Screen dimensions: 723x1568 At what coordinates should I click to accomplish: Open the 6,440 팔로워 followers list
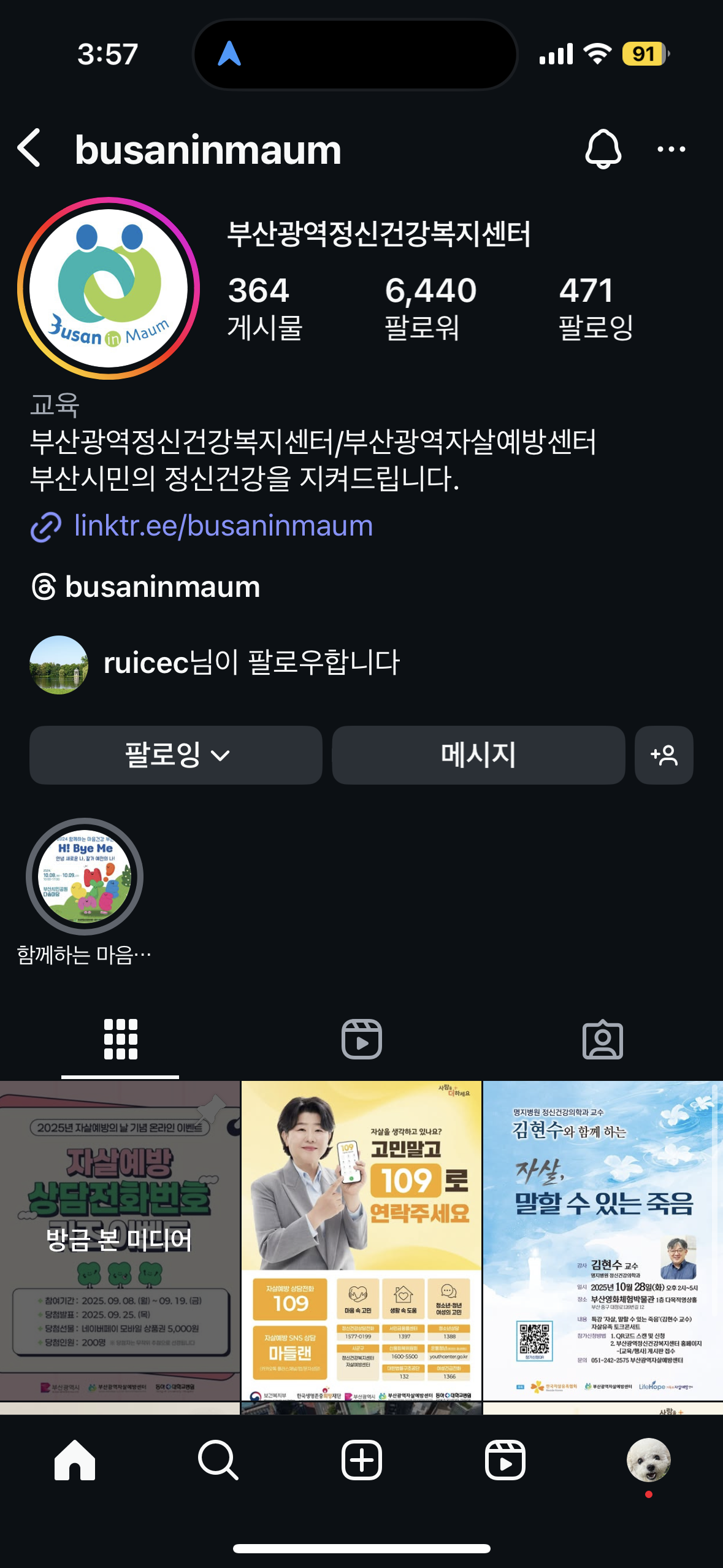pos(430,307)
